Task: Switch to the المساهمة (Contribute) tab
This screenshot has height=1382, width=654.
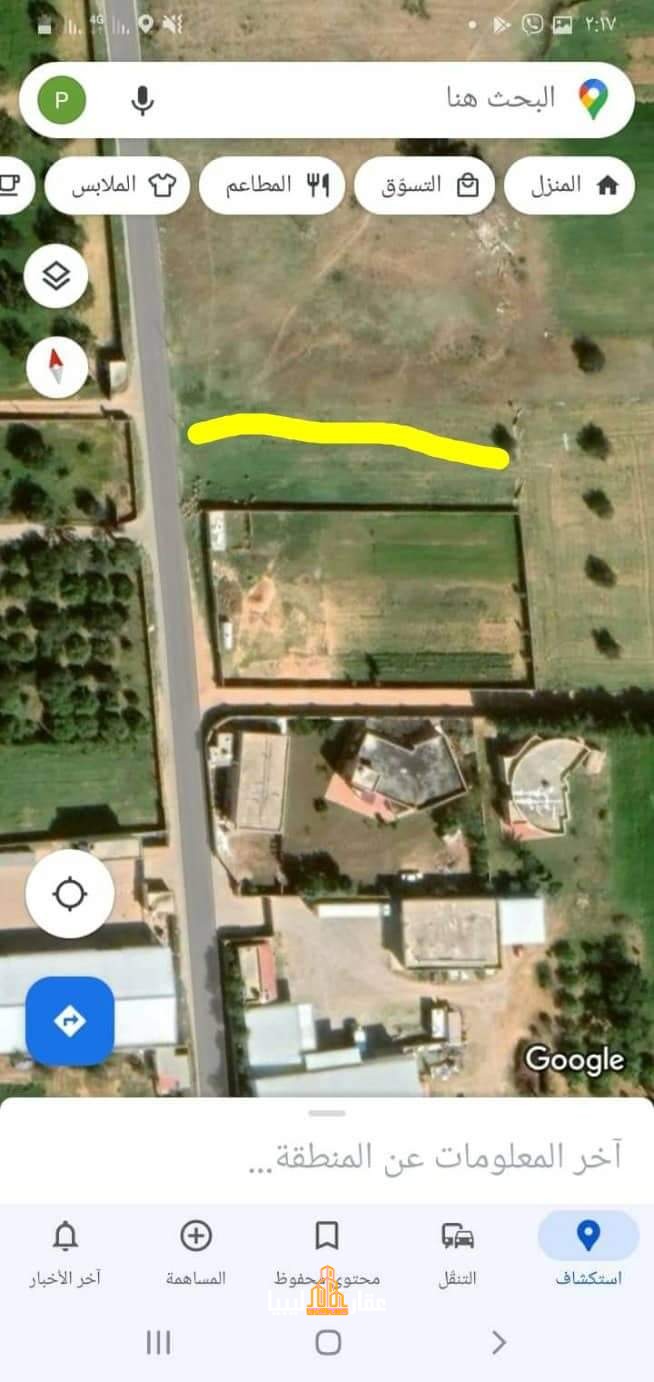Action: point(196,1250)
